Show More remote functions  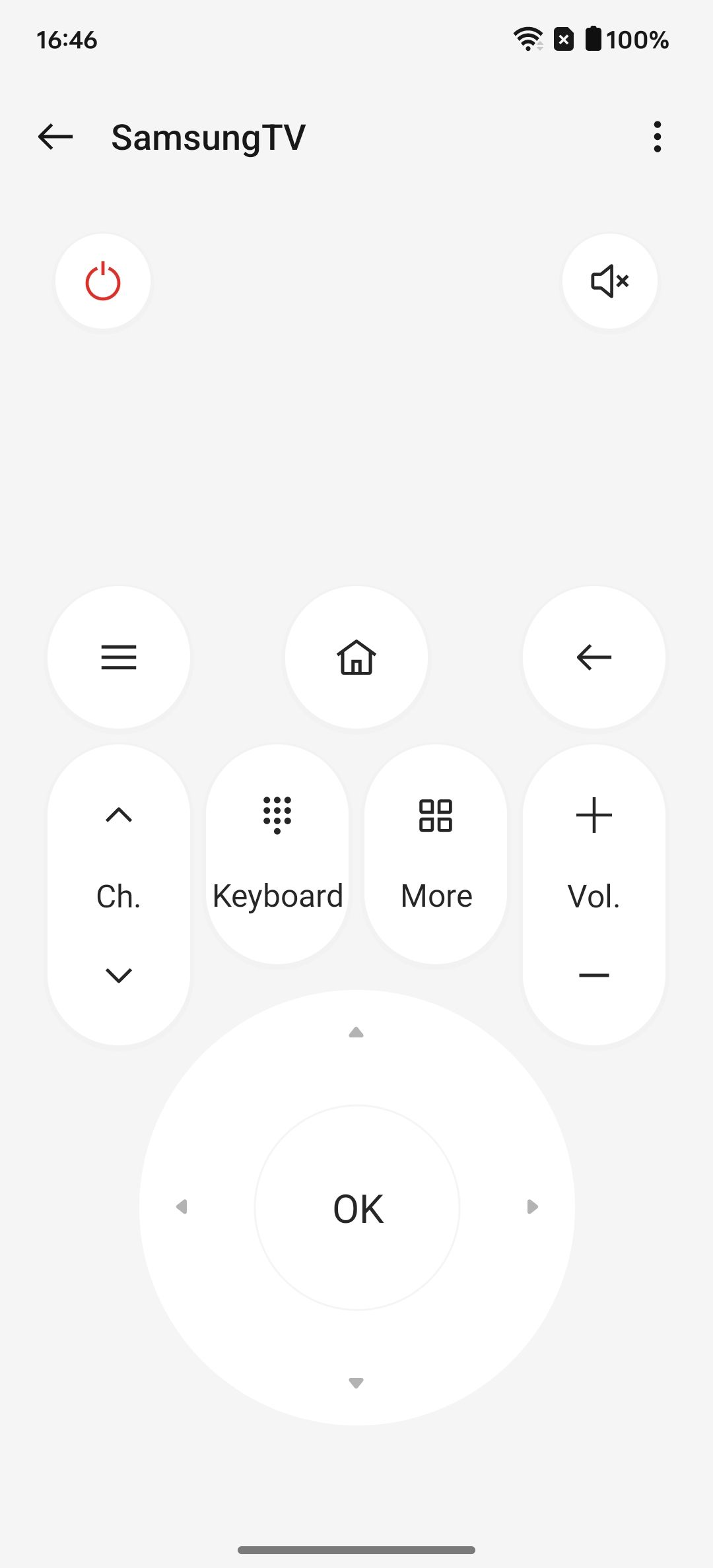tap(436, 854)
